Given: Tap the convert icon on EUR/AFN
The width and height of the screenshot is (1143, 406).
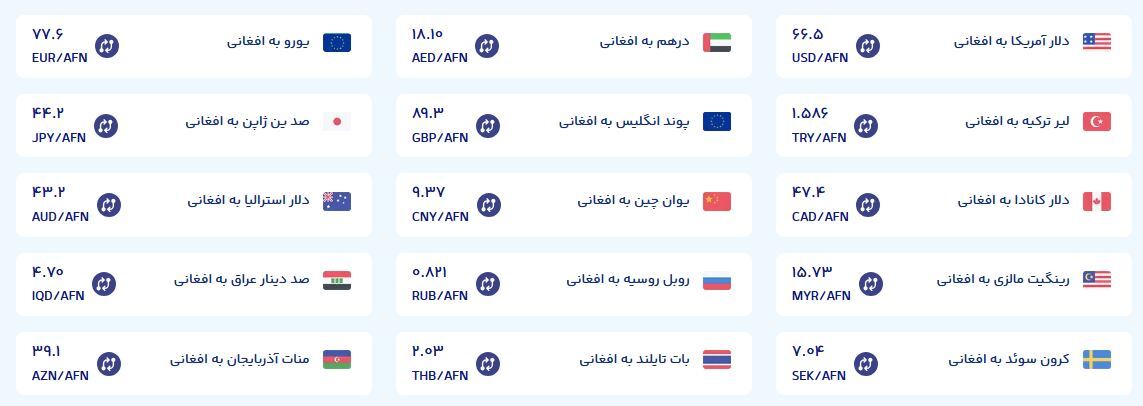Looking at the screenshot, I should [107, 46].
